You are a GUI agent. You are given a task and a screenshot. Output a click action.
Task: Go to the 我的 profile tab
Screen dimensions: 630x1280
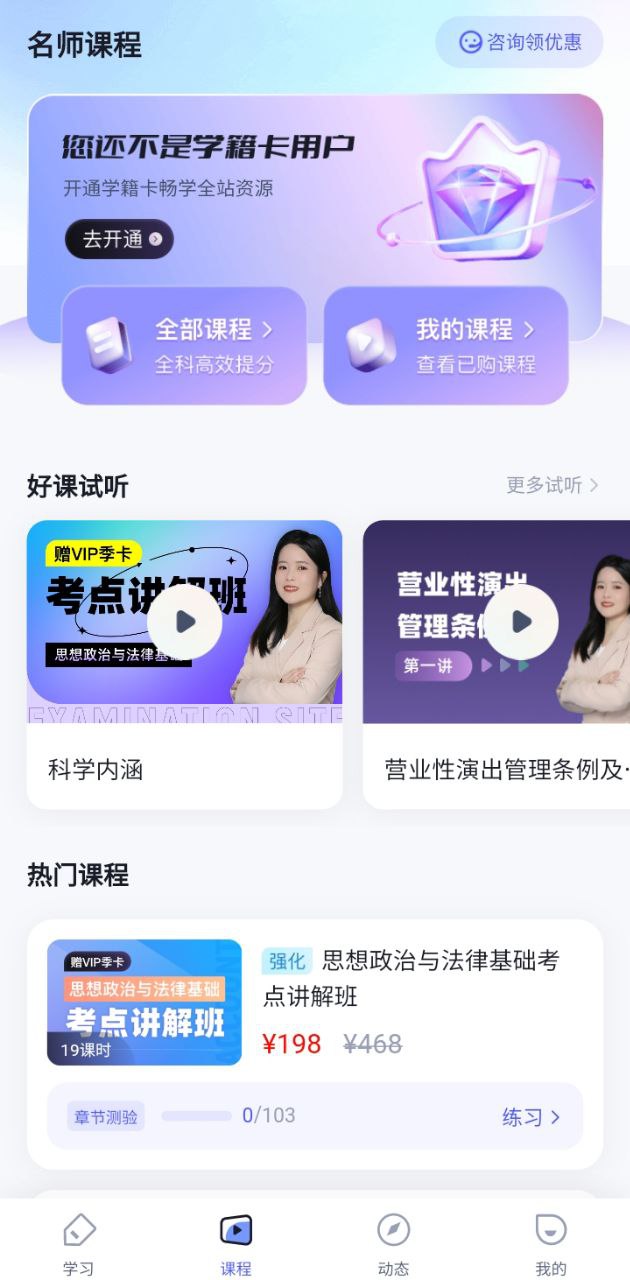click(550, 1243)
